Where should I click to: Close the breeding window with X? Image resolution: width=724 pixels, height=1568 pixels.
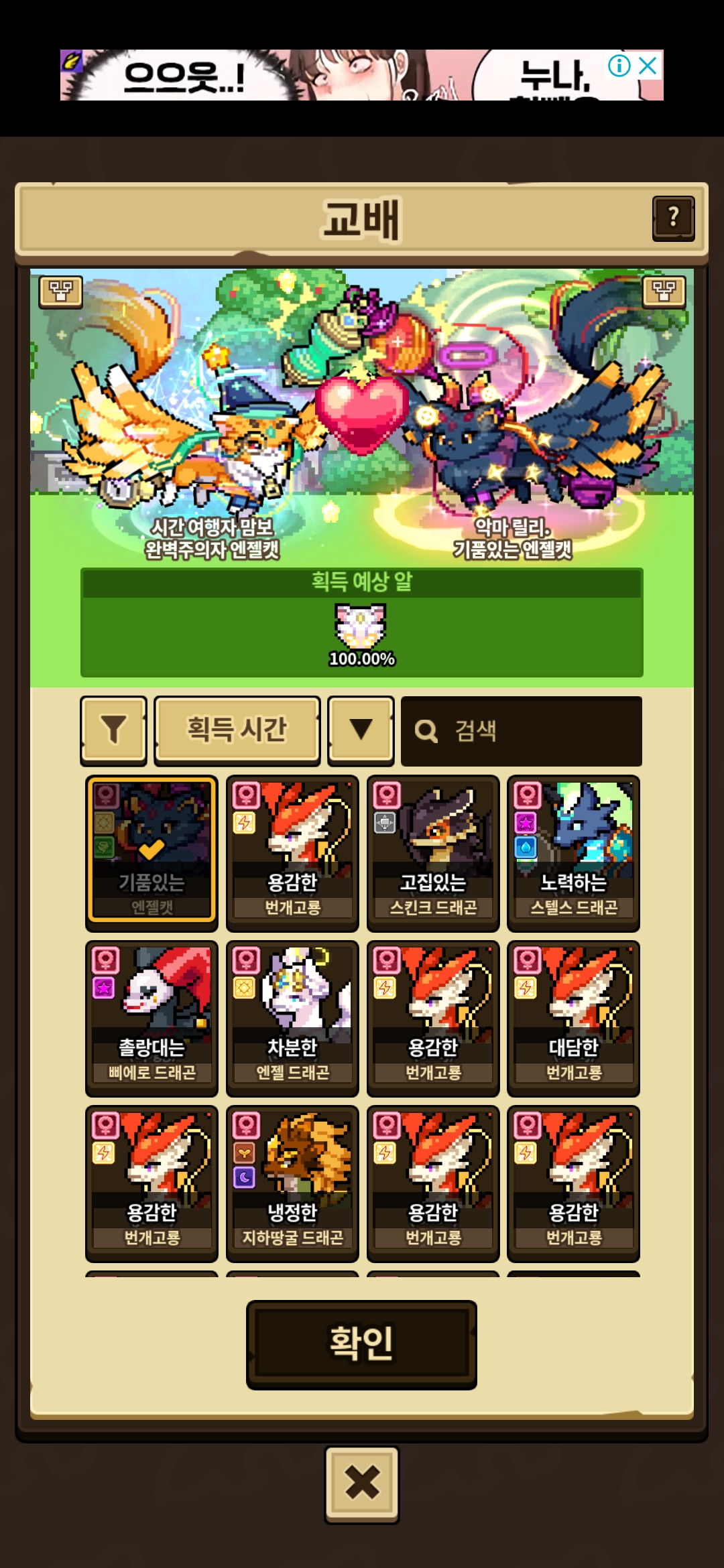tap(362, 1484)
